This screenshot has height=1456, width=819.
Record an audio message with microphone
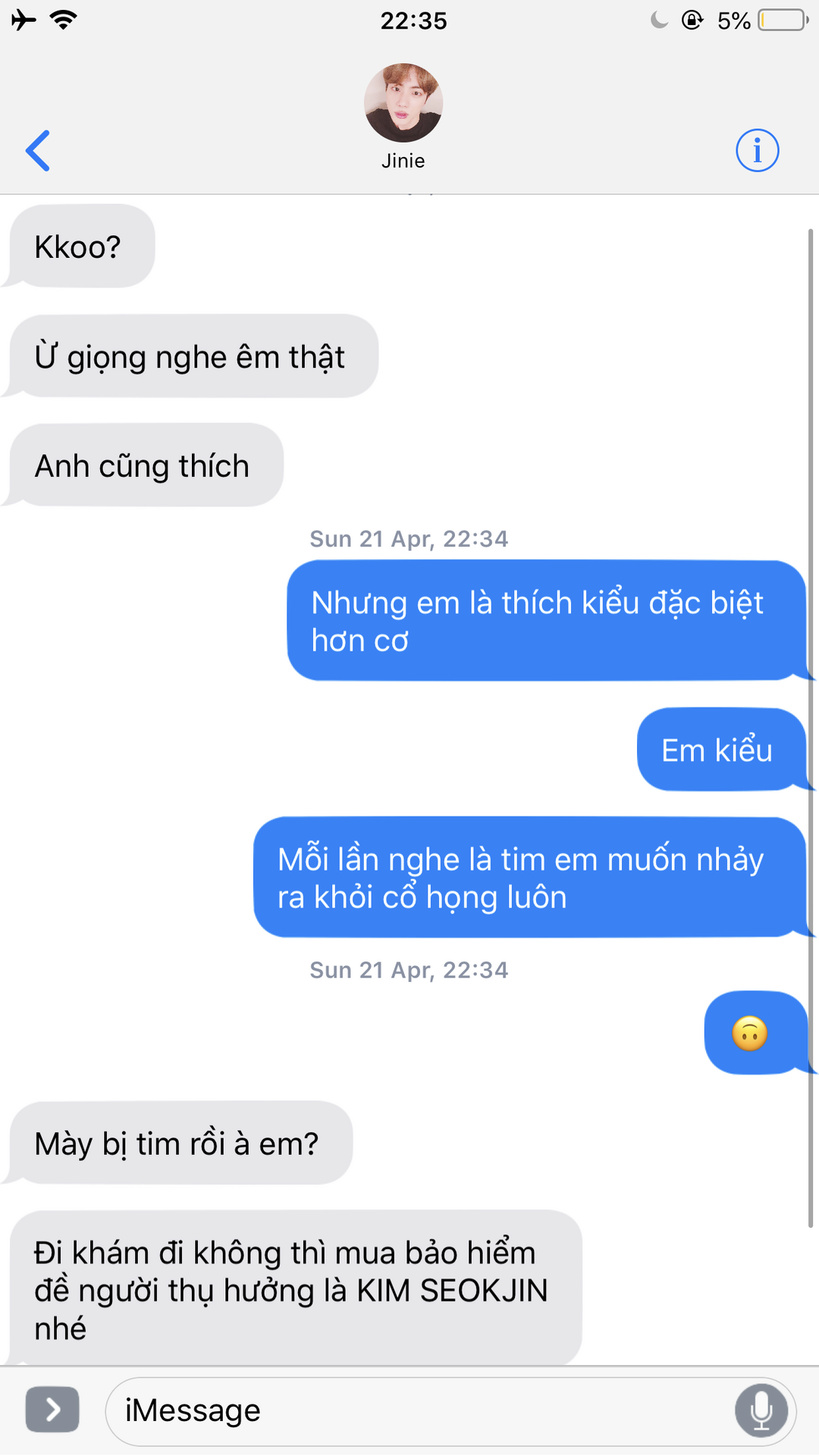click(761, 1411)
